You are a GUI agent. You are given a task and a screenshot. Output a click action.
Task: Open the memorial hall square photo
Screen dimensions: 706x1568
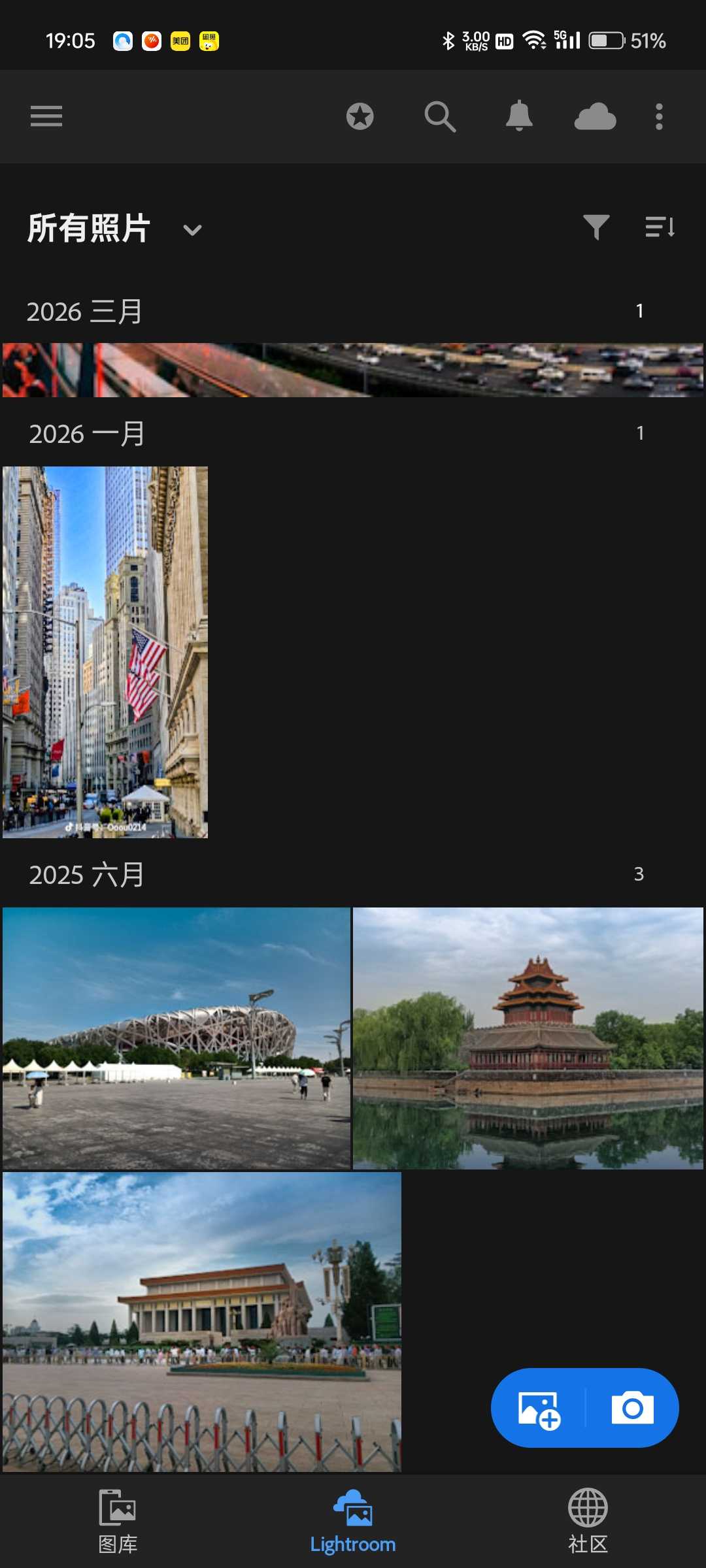[202, 1321]
